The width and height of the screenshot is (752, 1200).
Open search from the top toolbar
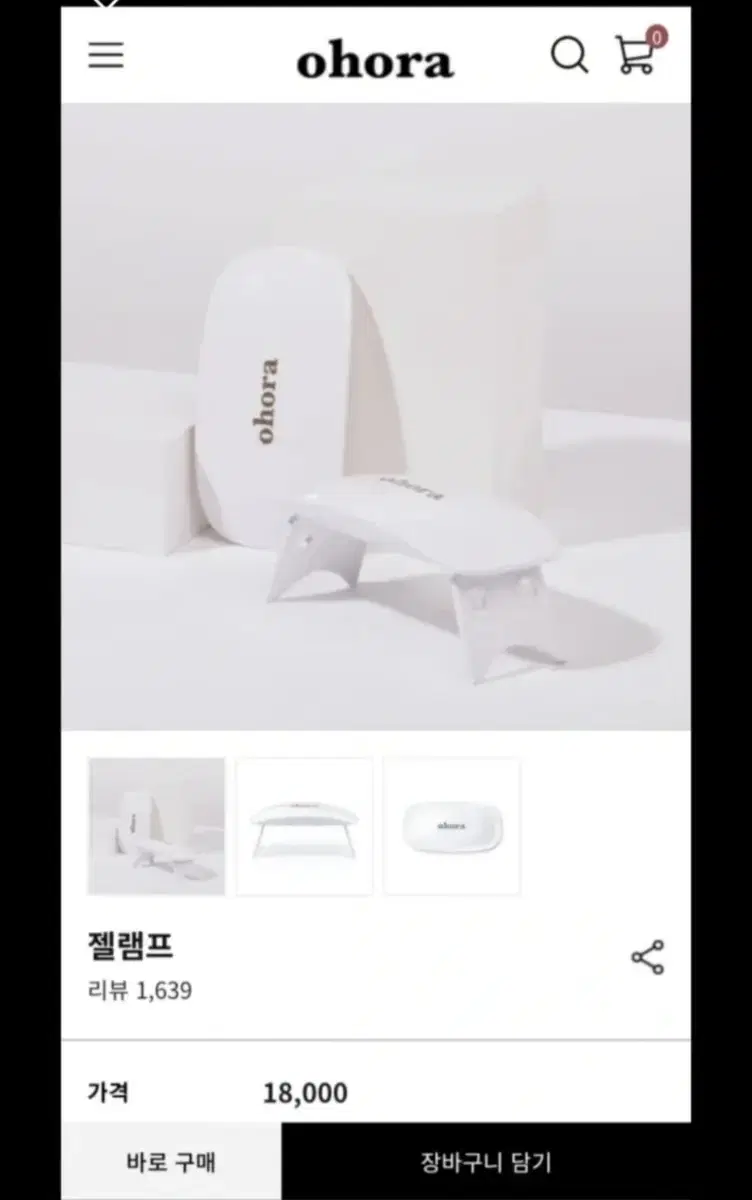(x=570, y=57)
